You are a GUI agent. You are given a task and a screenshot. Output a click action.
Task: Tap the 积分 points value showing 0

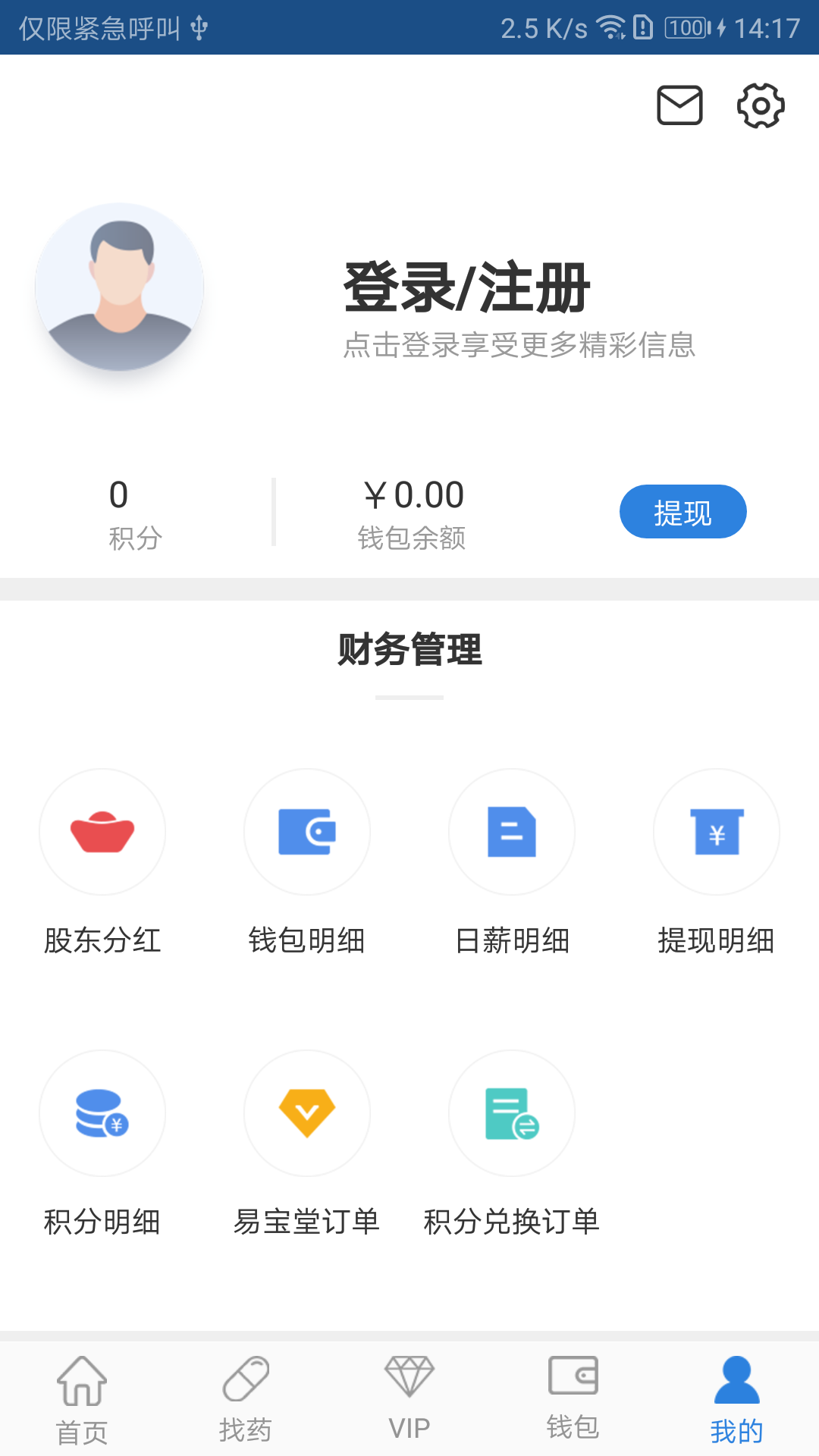(x=119, y=494)
